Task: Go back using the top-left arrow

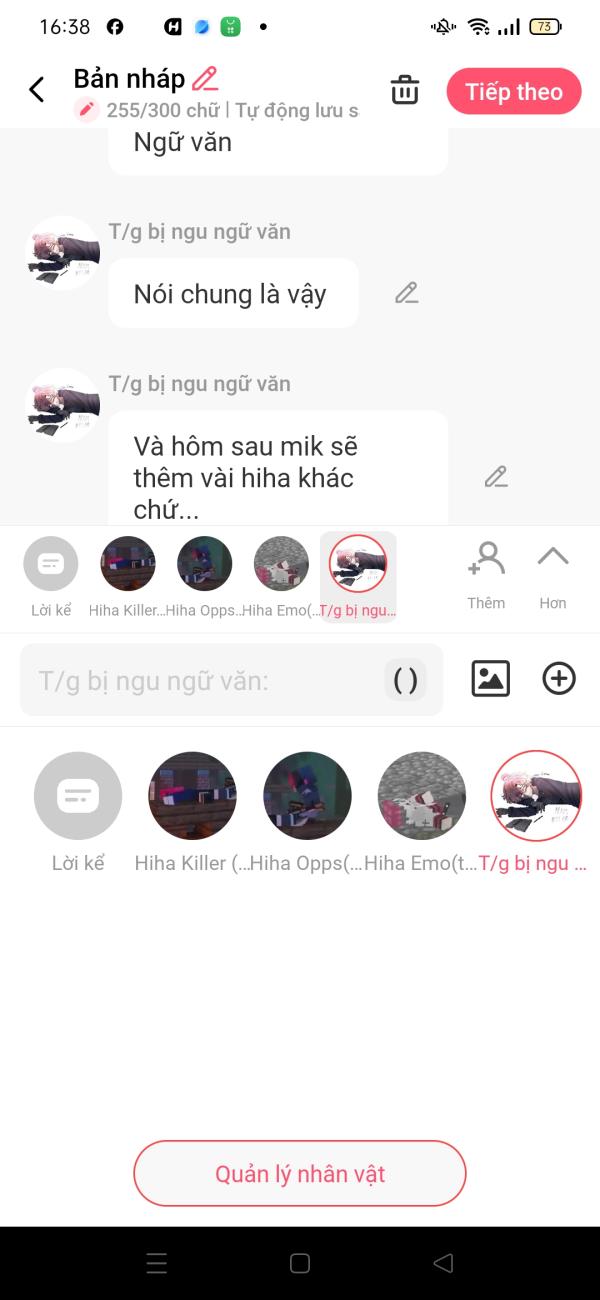Action: [x=37, y=90]
